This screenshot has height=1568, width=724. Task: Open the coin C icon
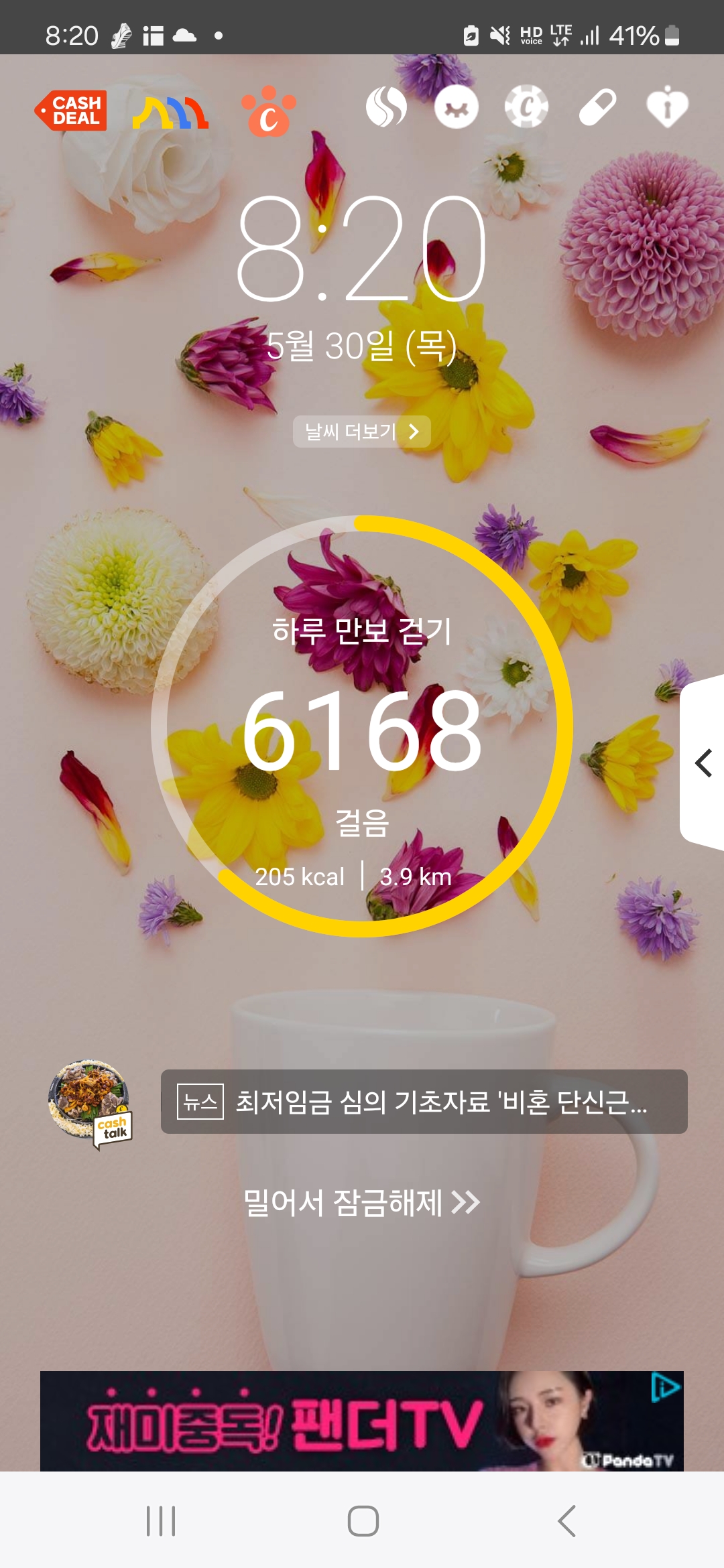point(526,107)
